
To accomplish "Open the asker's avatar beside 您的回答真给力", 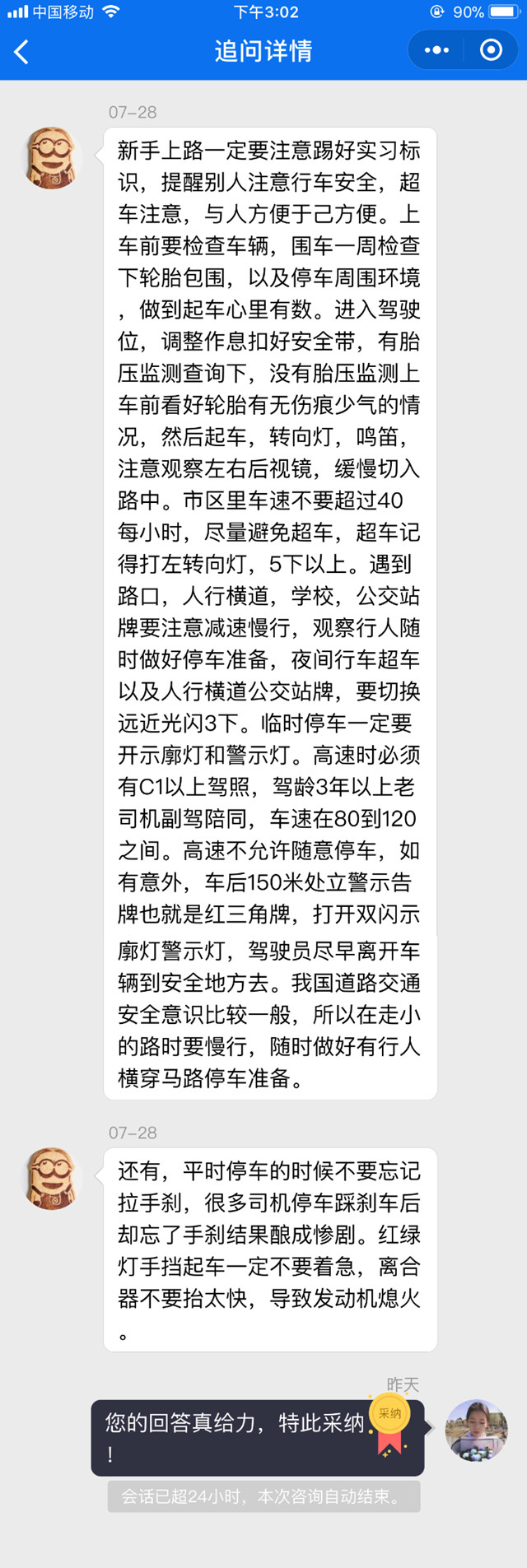I will pos(476,1430).
